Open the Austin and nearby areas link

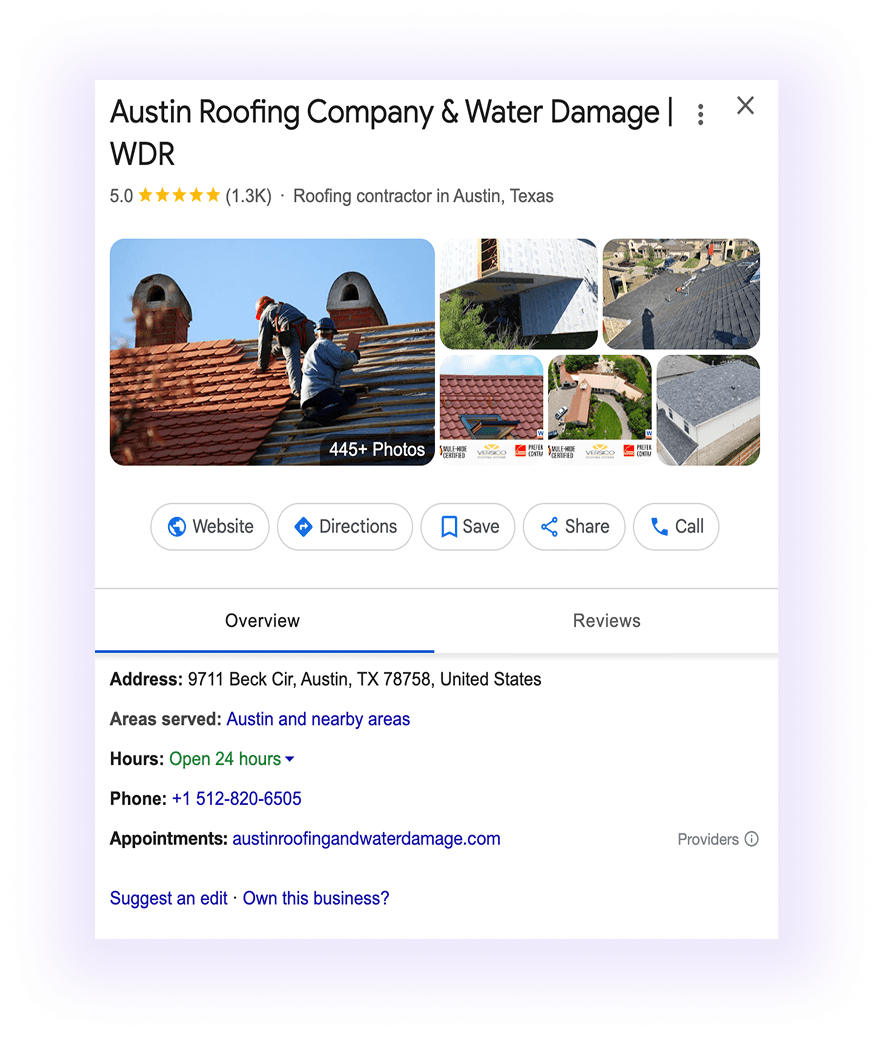pos(318,719)
